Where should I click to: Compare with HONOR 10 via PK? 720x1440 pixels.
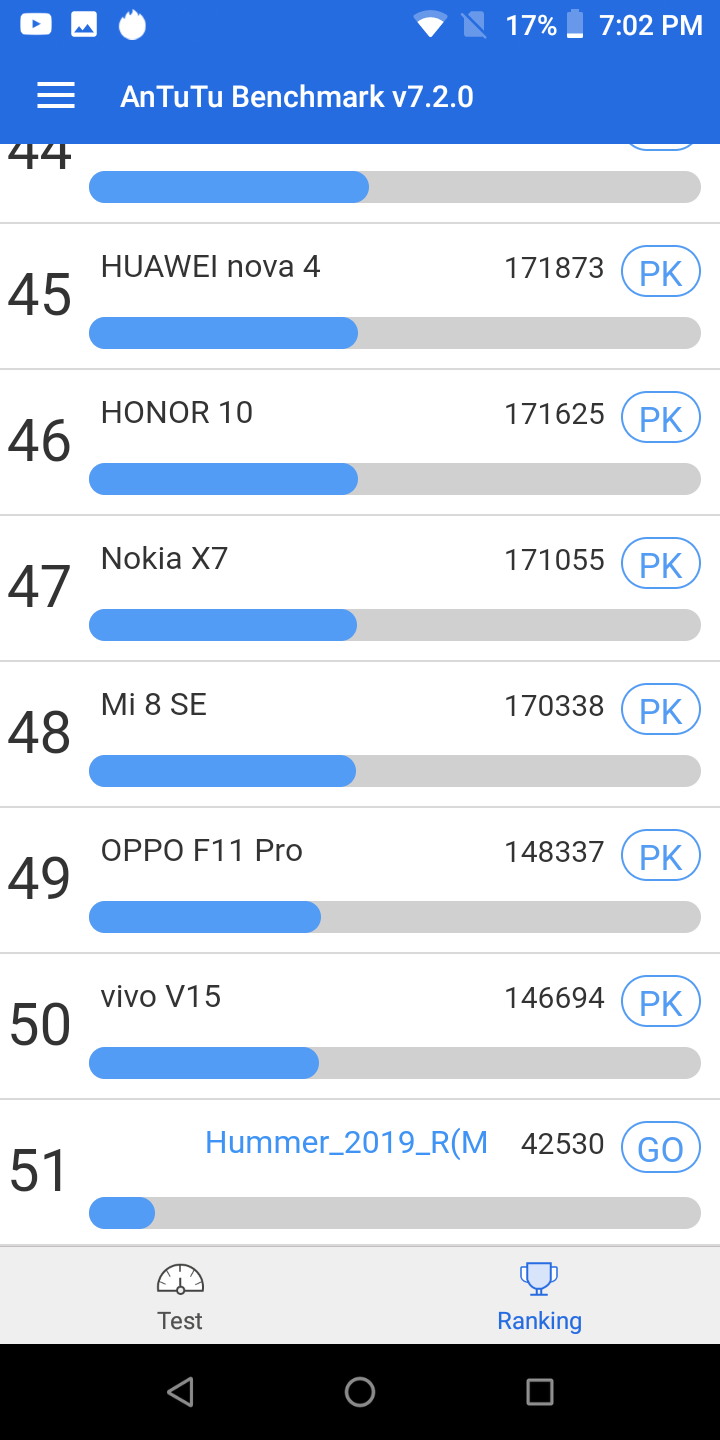[x=661, y=418]
